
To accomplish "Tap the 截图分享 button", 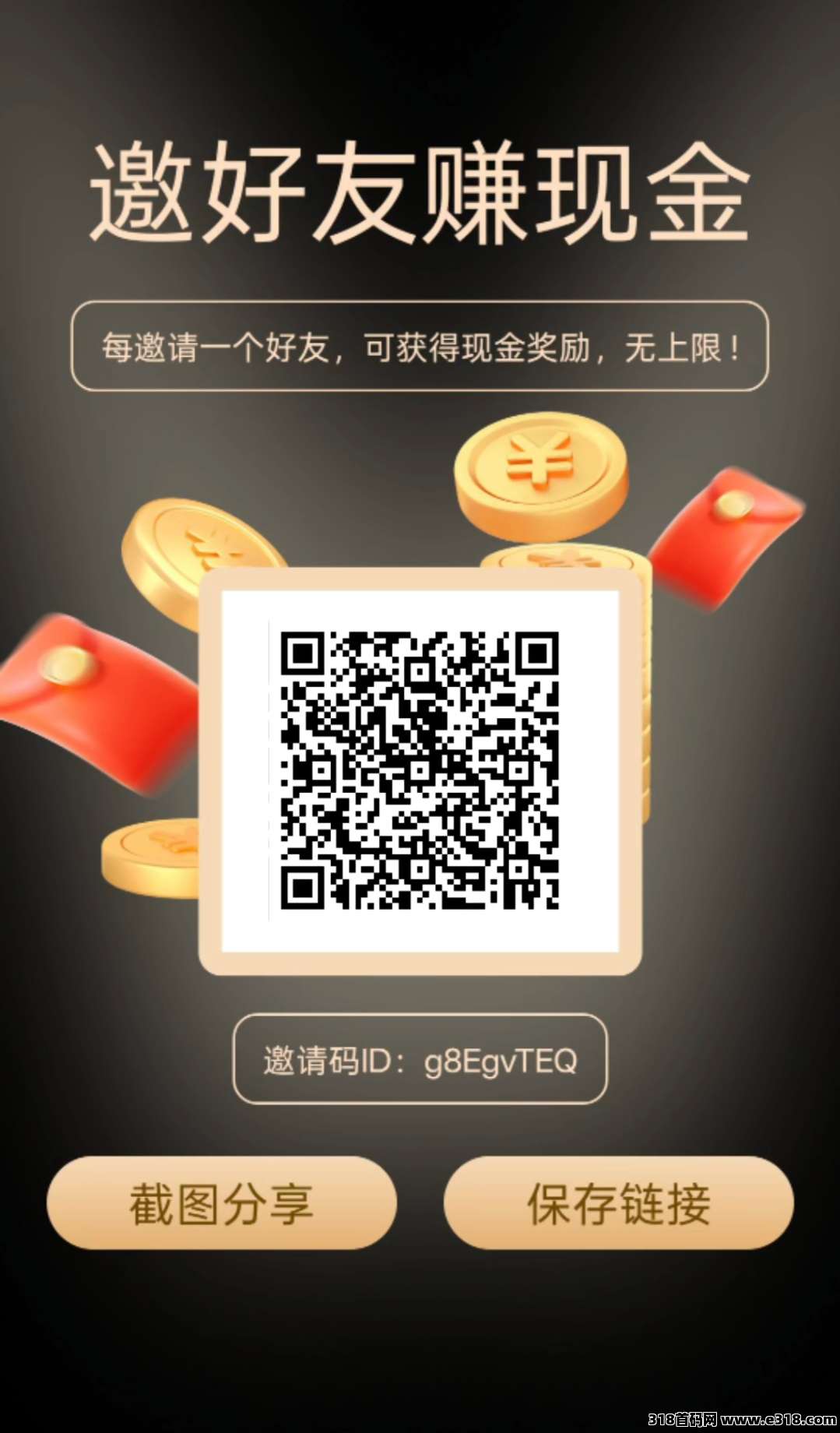I will 222,1202.
